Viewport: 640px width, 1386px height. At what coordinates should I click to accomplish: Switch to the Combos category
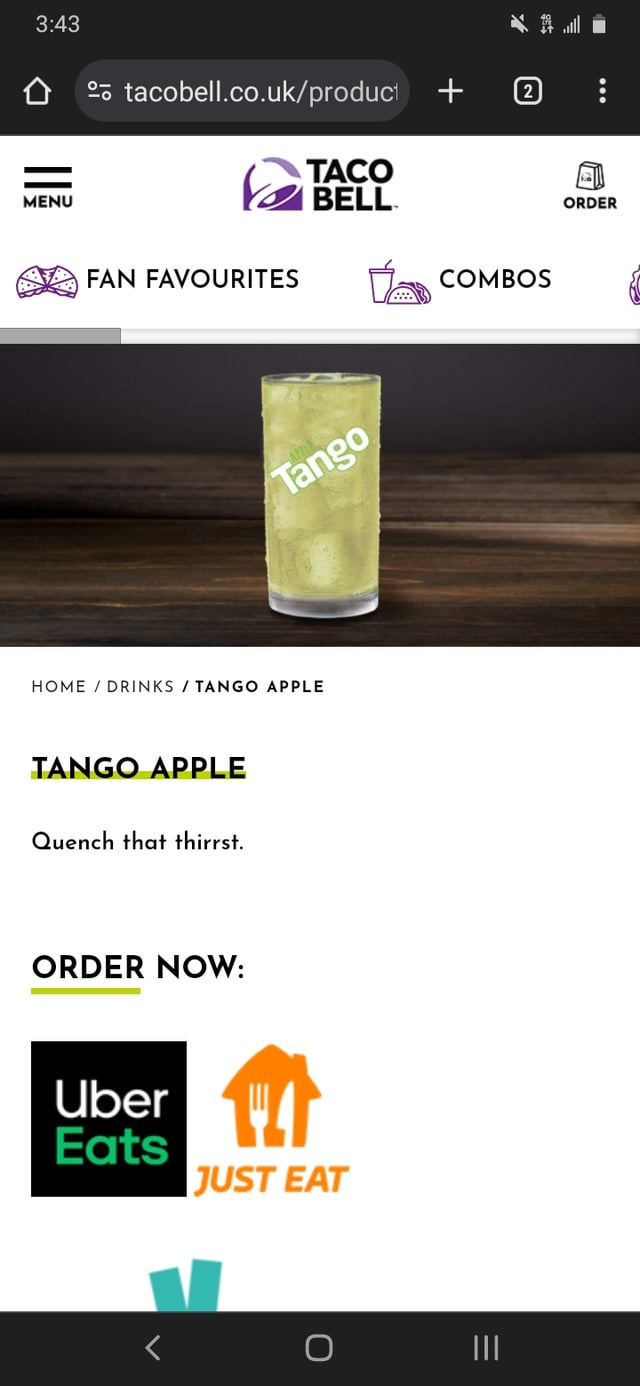pyautogui.click(x=460, y=281)
